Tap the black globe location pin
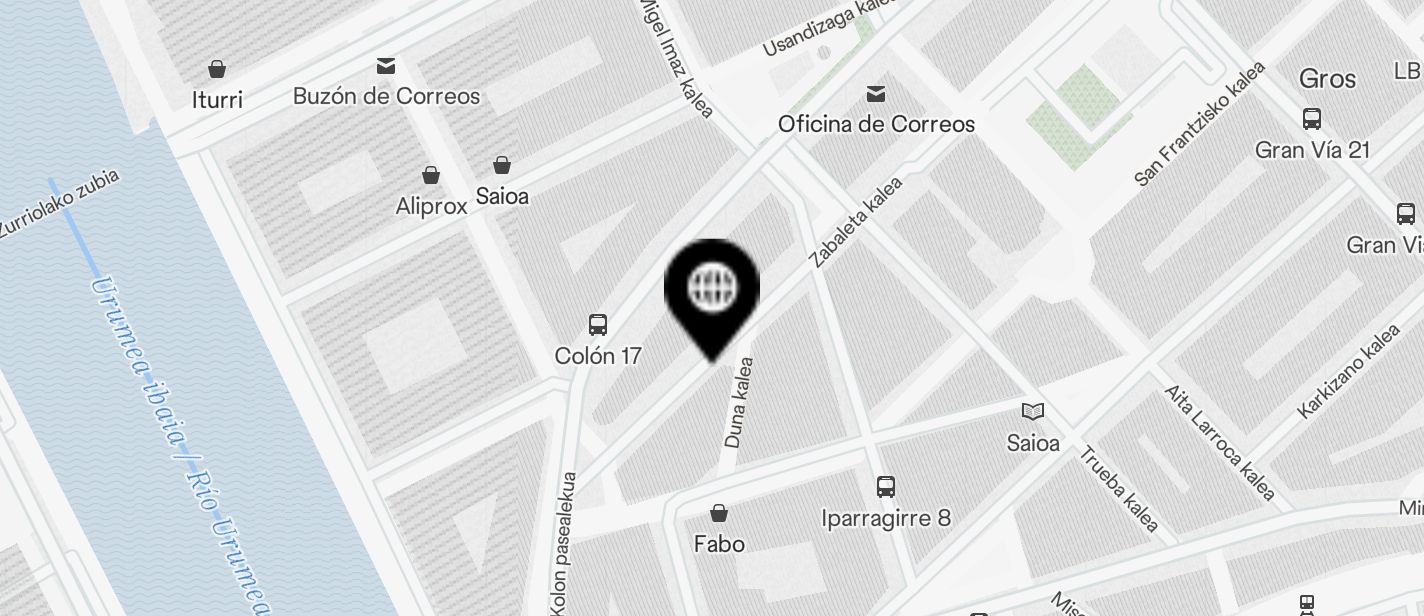This screenshot has height=616, width=1424. [712, 290]
